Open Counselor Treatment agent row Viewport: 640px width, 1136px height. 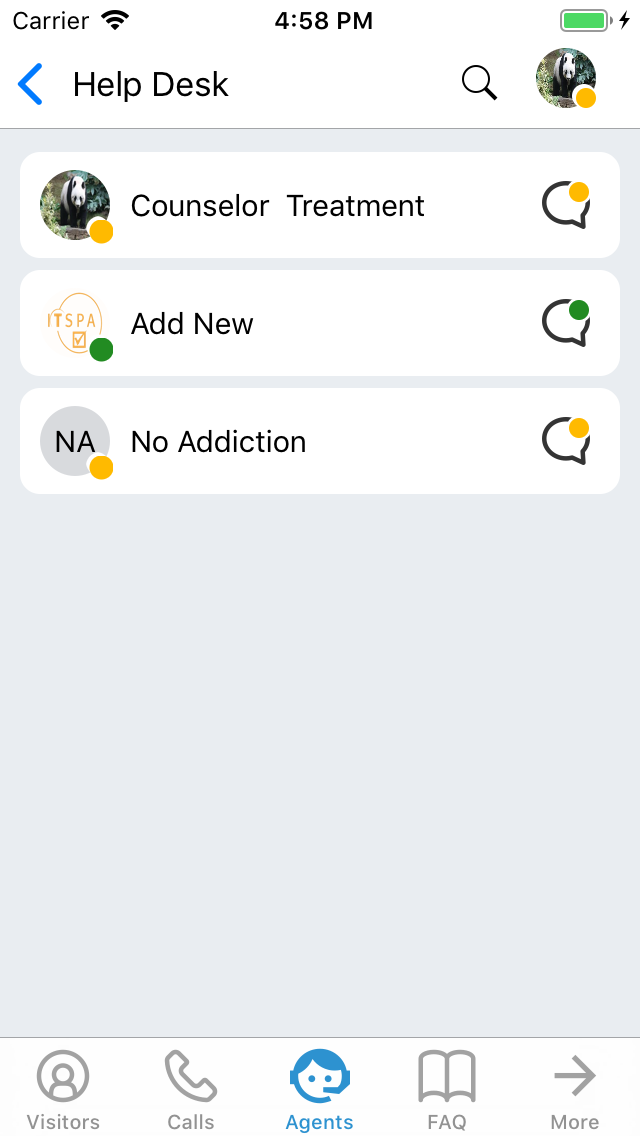coord(320,205)
